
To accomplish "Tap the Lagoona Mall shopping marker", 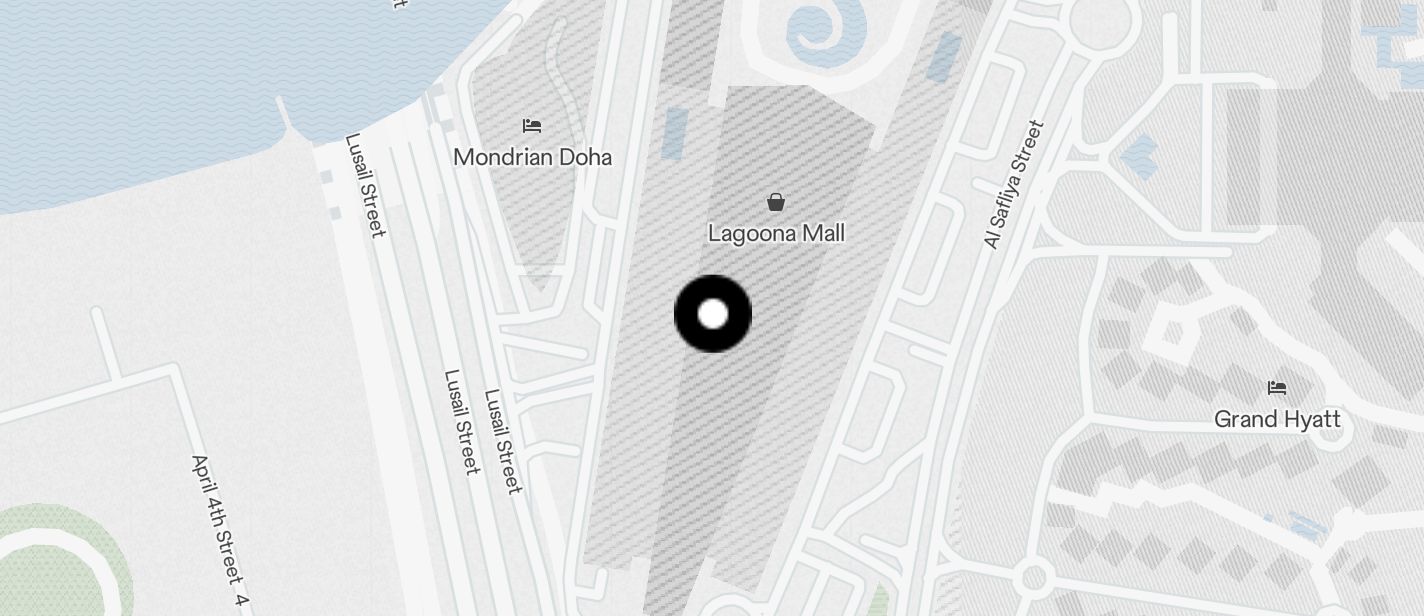I will (x=776, y=203).
